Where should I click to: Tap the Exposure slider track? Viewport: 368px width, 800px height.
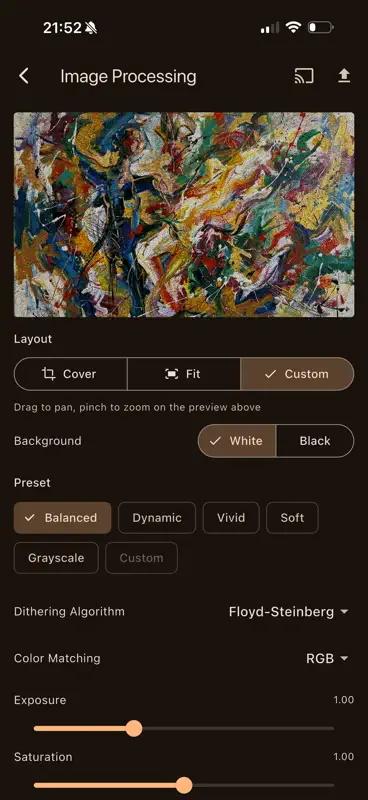pyautogui.click(x=184, y=729)
